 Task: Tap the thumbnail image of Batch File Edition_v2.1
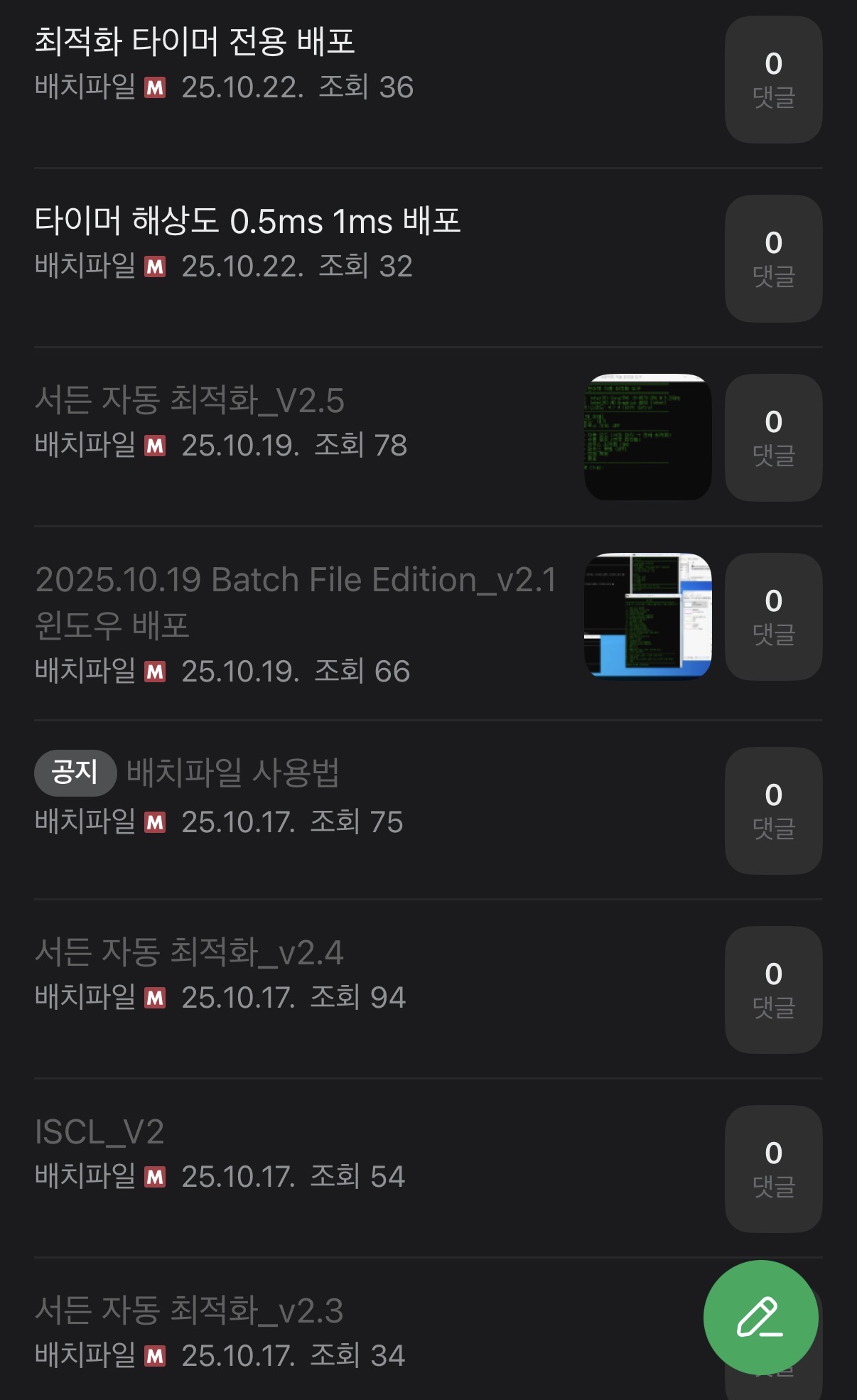pos(647,616)
